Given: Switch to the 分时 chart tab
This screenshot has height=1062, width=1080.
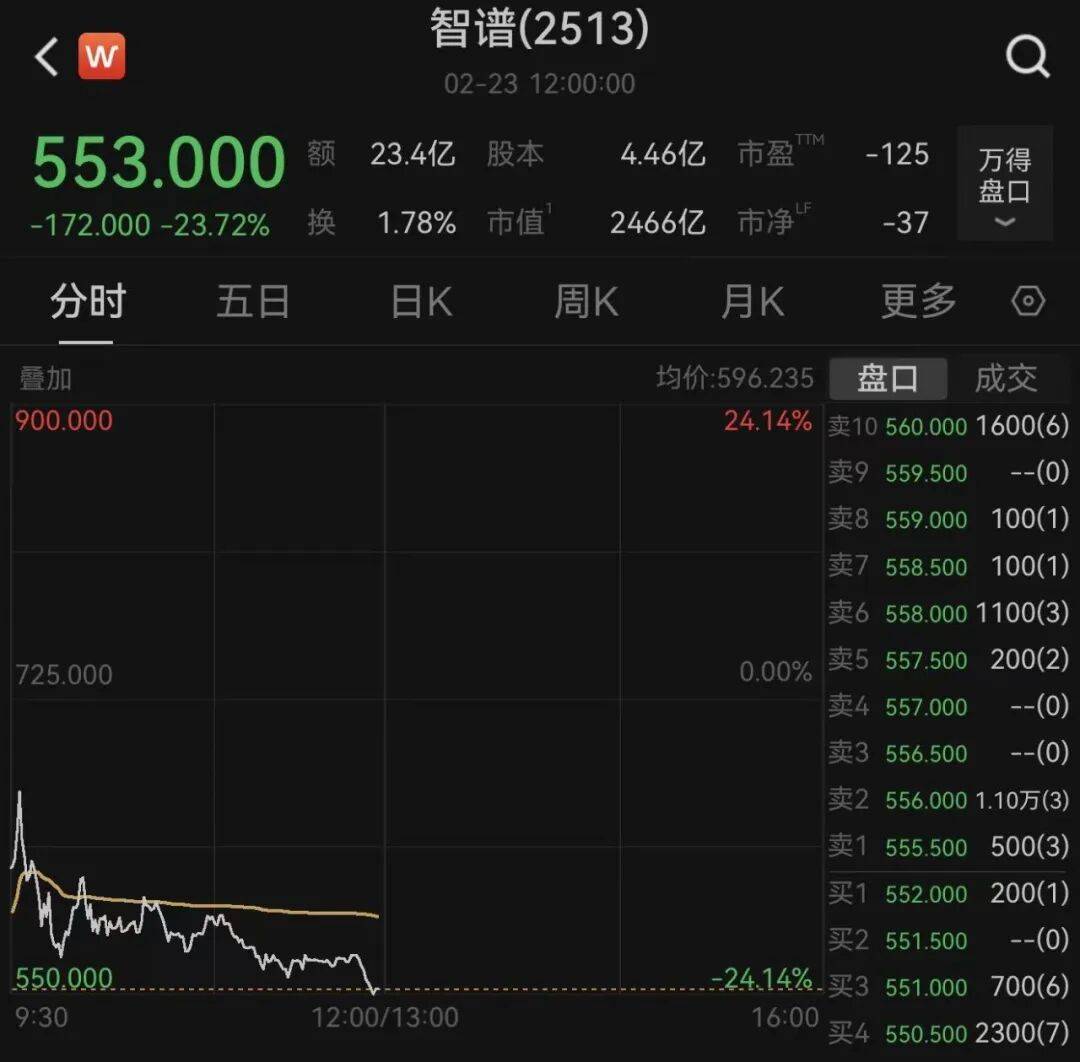Looking at the screenshot, I should (x=88, y=301).
